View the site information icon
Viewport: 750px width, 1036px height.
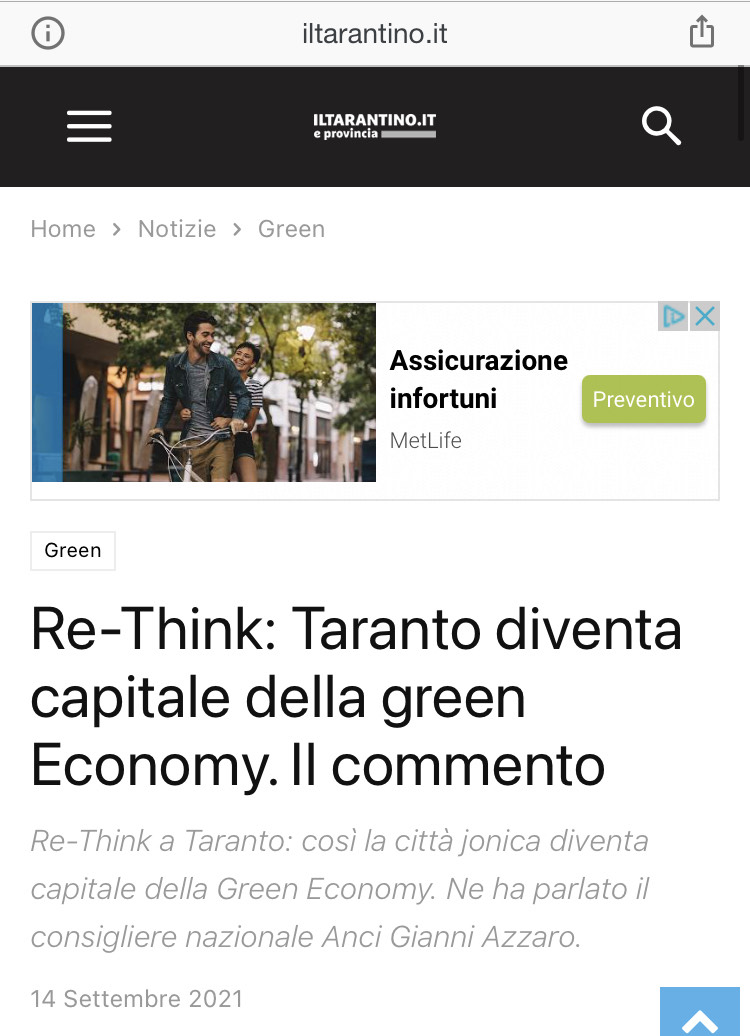[48, 34]
